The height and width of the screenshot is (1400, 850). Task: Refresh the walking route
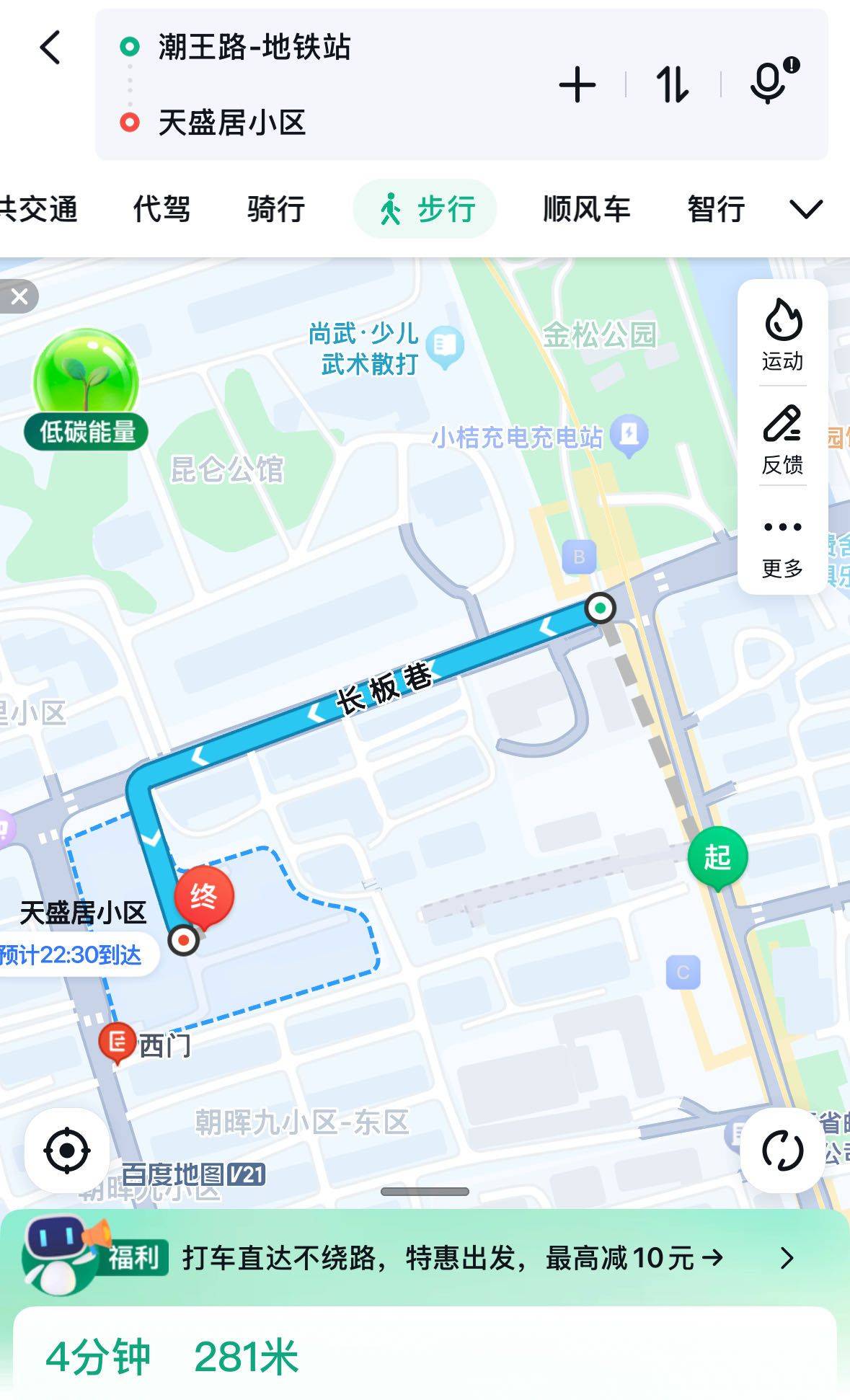(x=782, y=1150)
